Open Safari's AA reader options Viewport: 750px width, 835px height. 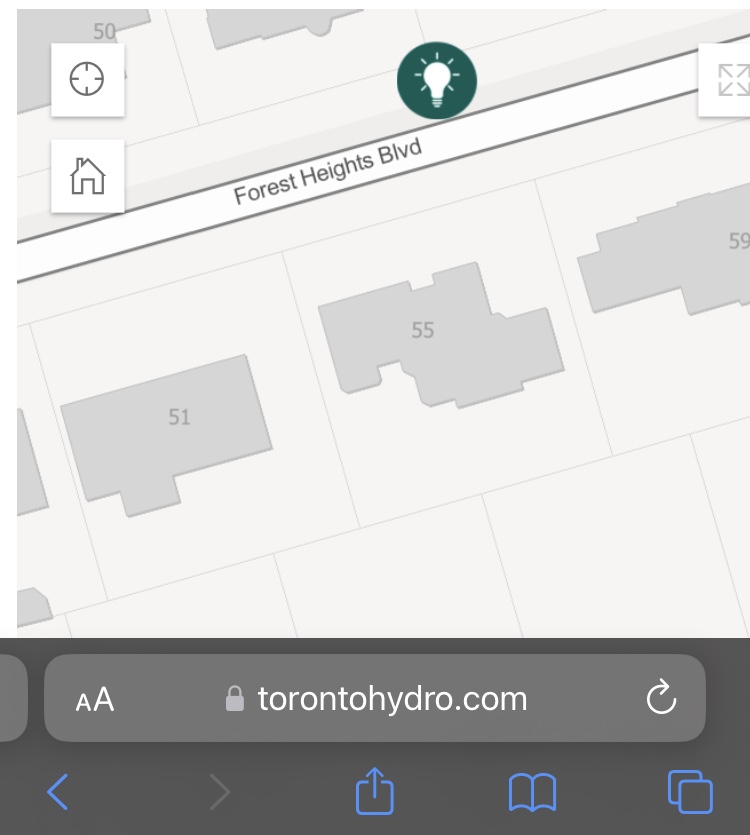click(95, 700)
